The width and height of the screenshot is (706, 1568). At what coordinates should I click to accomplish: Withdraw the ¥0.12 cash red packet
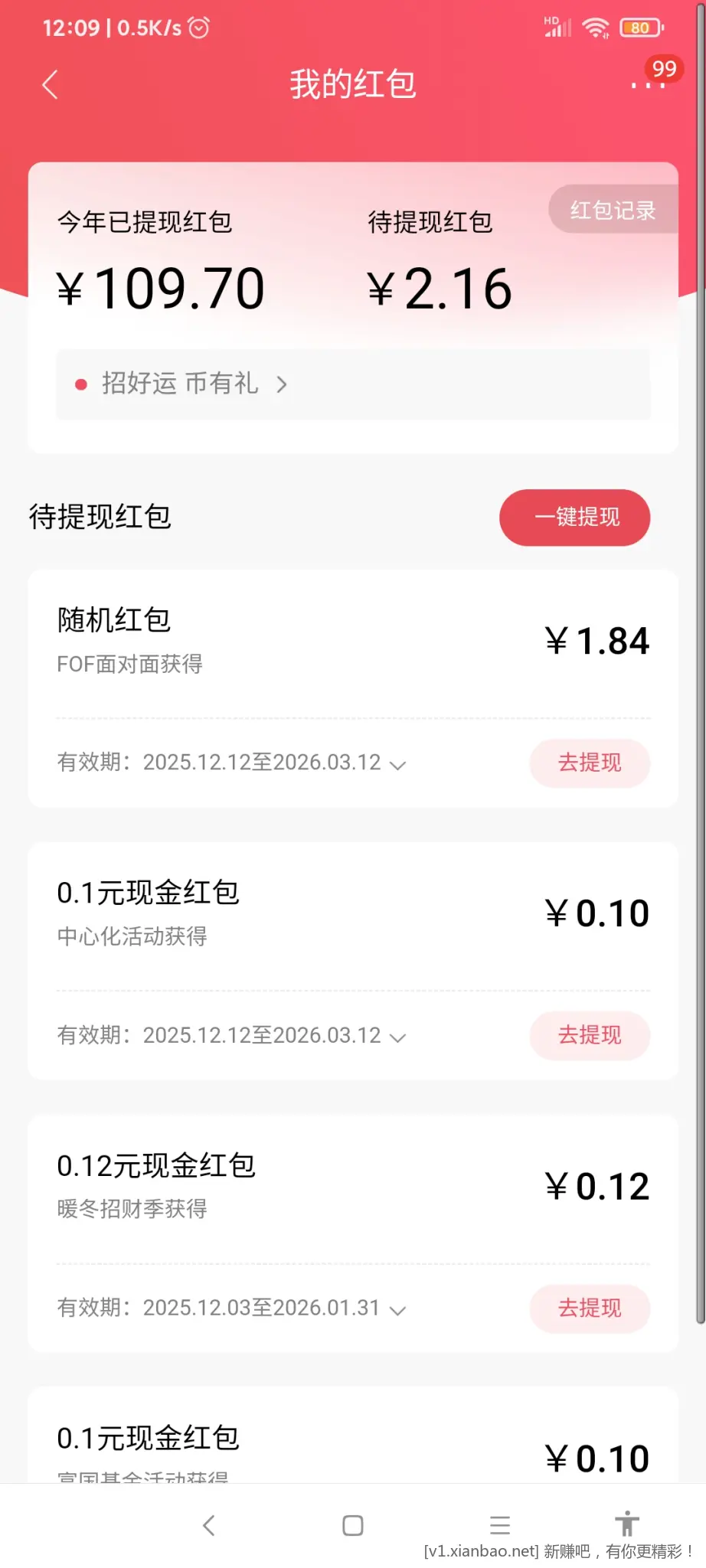click(589, 1308)
